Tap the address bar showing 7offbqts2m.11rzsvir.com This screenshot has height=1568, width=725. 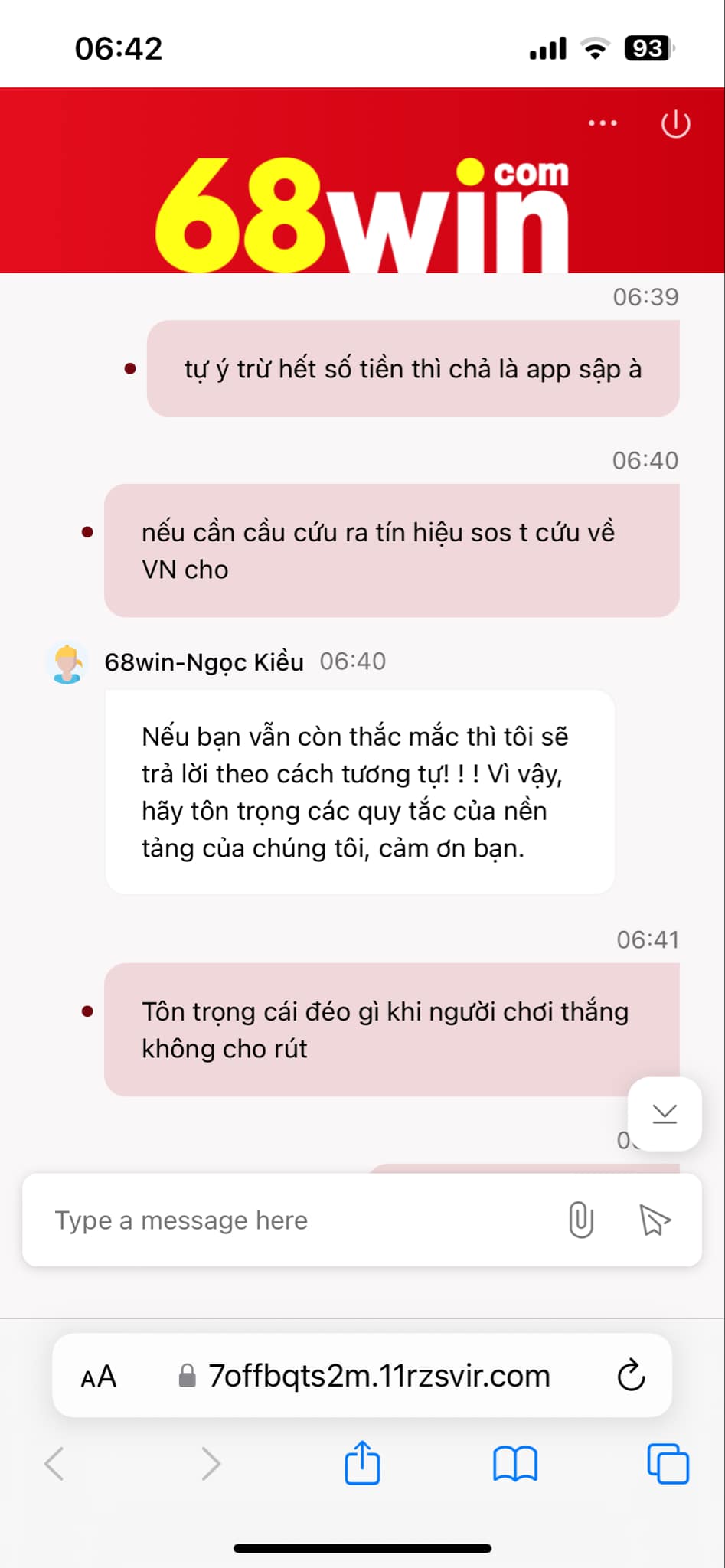tap(379, 1377)
